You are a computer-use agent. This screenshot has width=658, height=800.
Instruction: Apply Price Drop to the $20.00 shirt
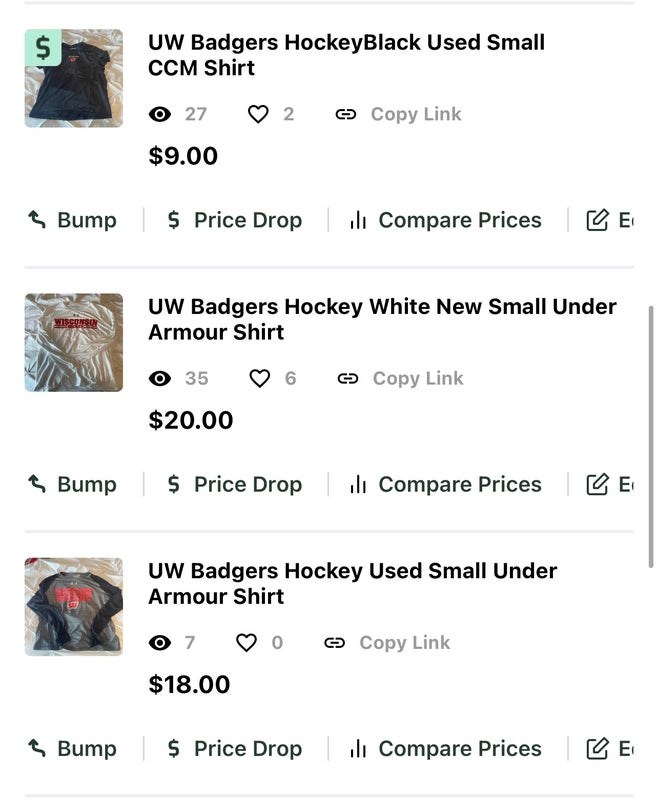234,484
